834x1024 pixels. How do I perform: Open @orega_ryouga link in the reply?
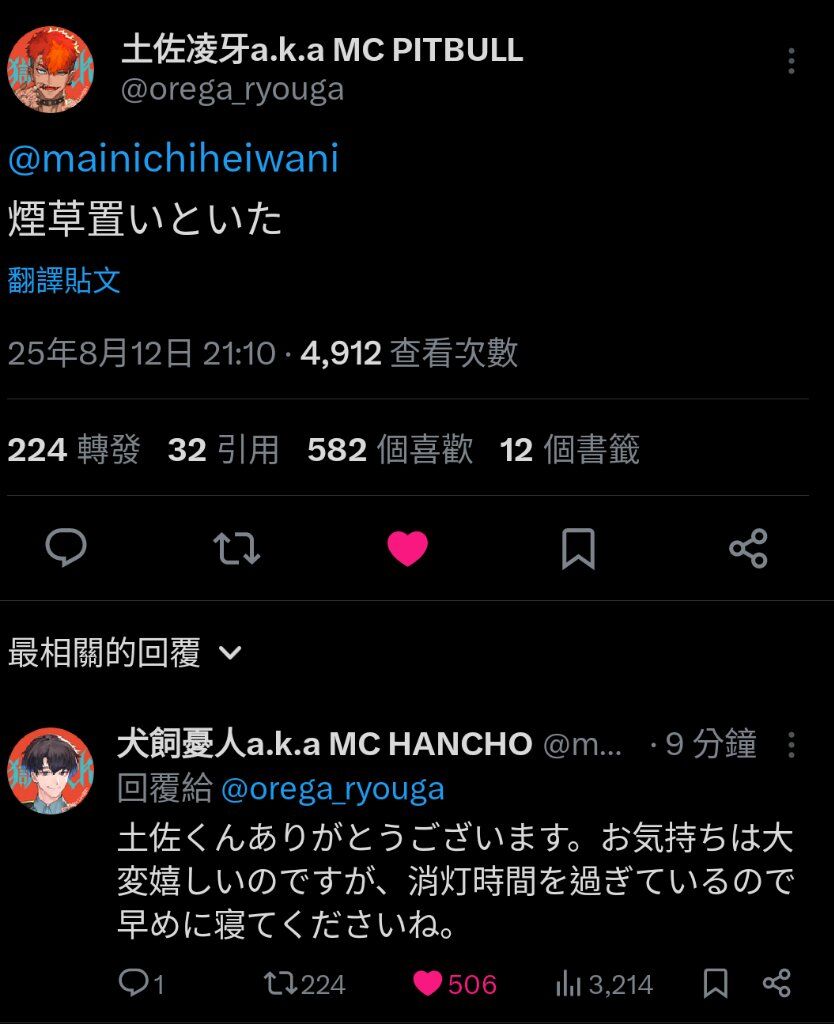[332, 789]
